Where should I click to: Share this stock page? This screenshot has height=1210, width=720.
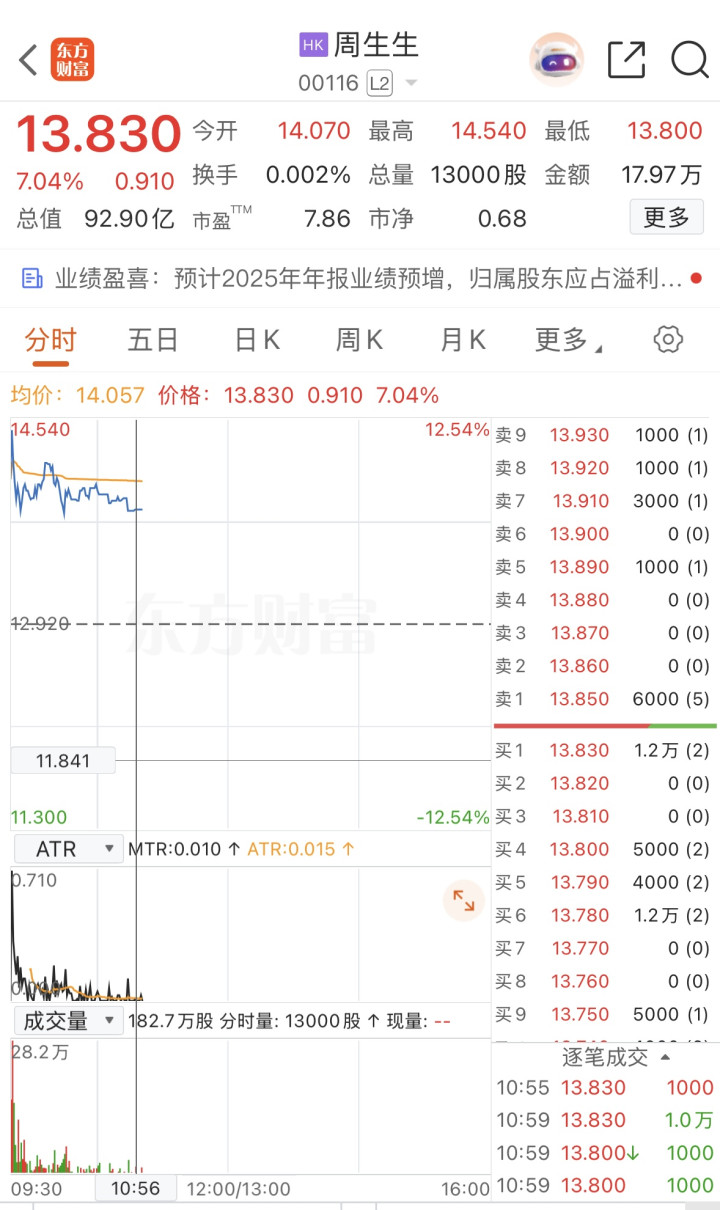tap(627, 60)
